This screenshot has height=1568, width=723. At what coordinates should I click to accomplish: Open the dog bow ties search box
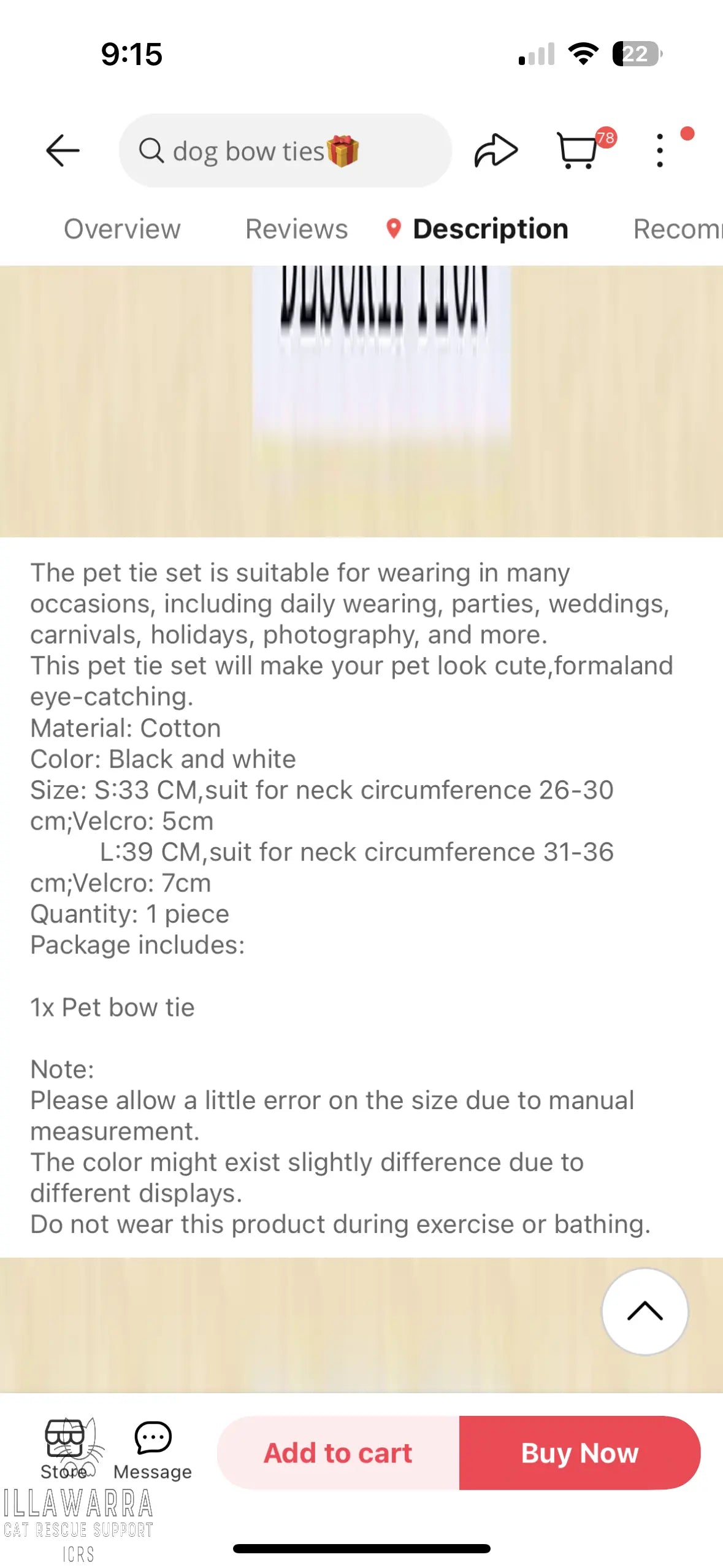285,150
